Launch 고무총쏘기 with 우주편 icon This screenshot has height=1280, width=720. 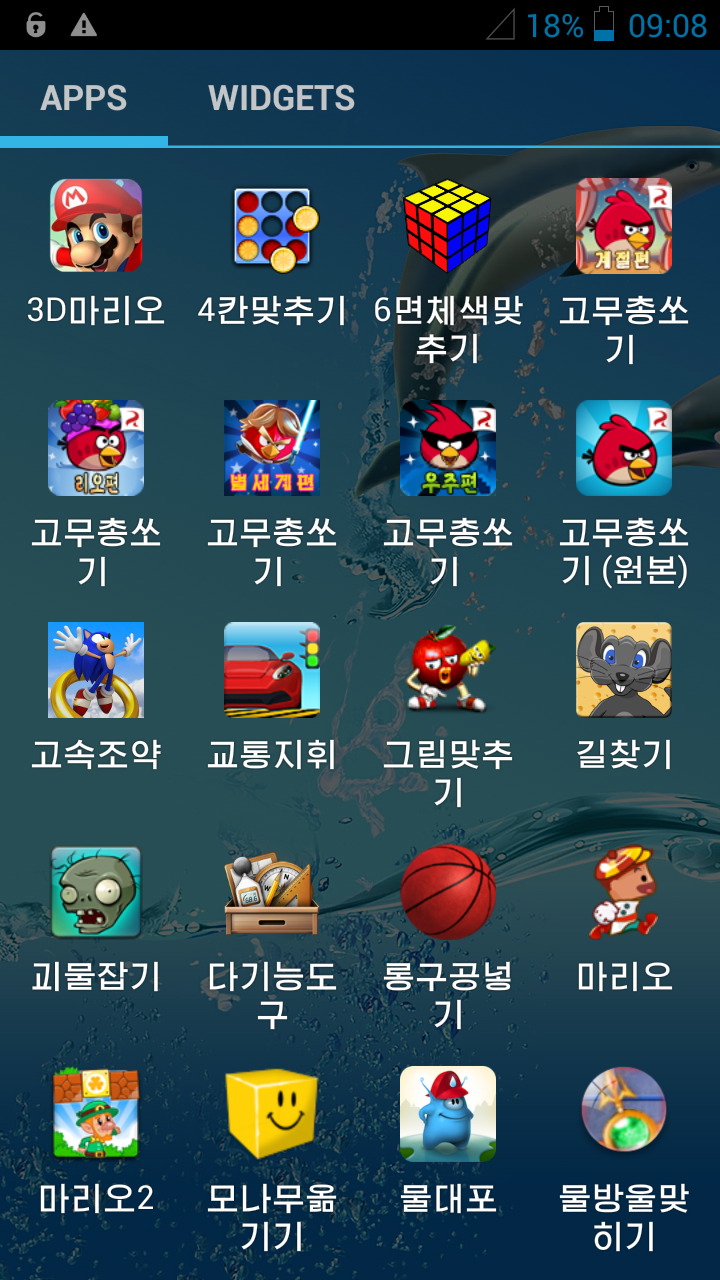[448, 448]
